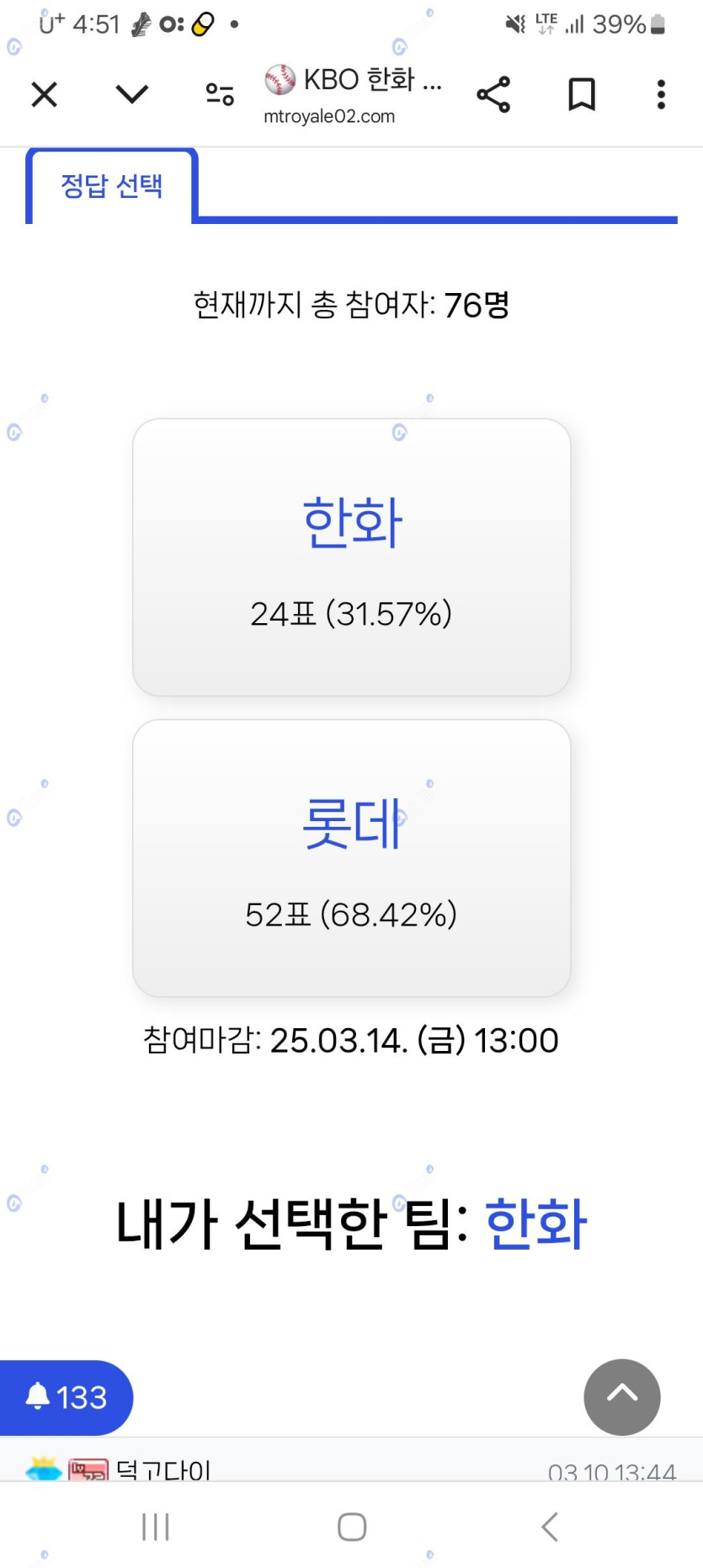Minimize the custom tab with down chevron
The width and height of the screenshot is (703, 1568).
(132, 94)
